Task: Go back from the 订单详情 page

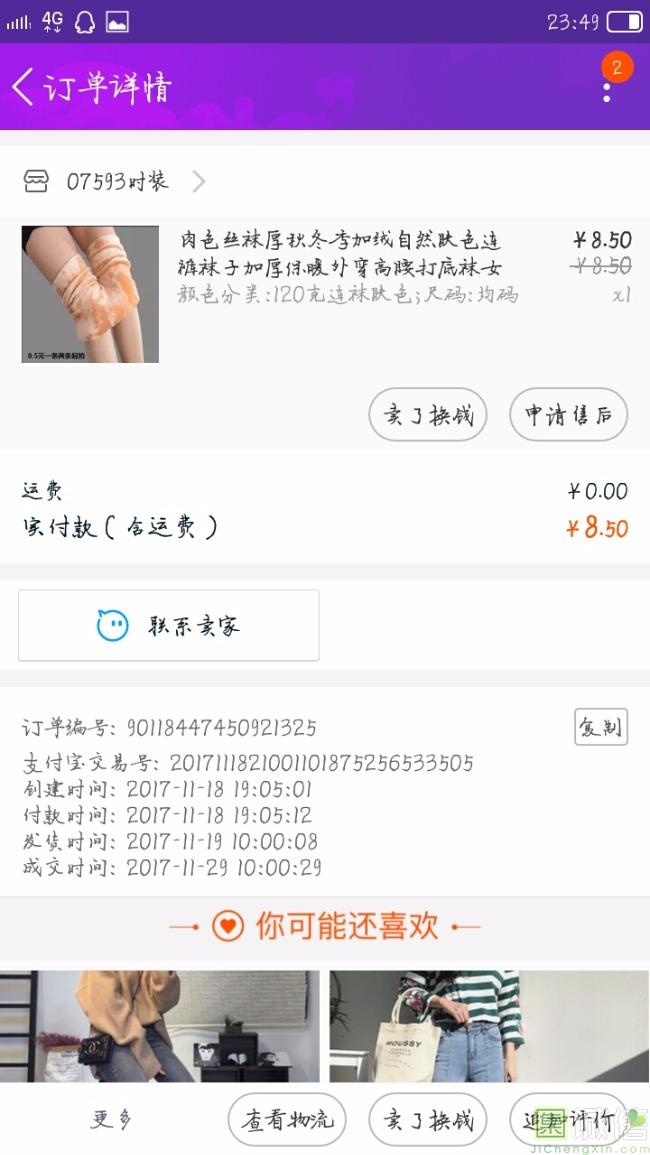Action: pyautogui.click(x=24, y=87)
